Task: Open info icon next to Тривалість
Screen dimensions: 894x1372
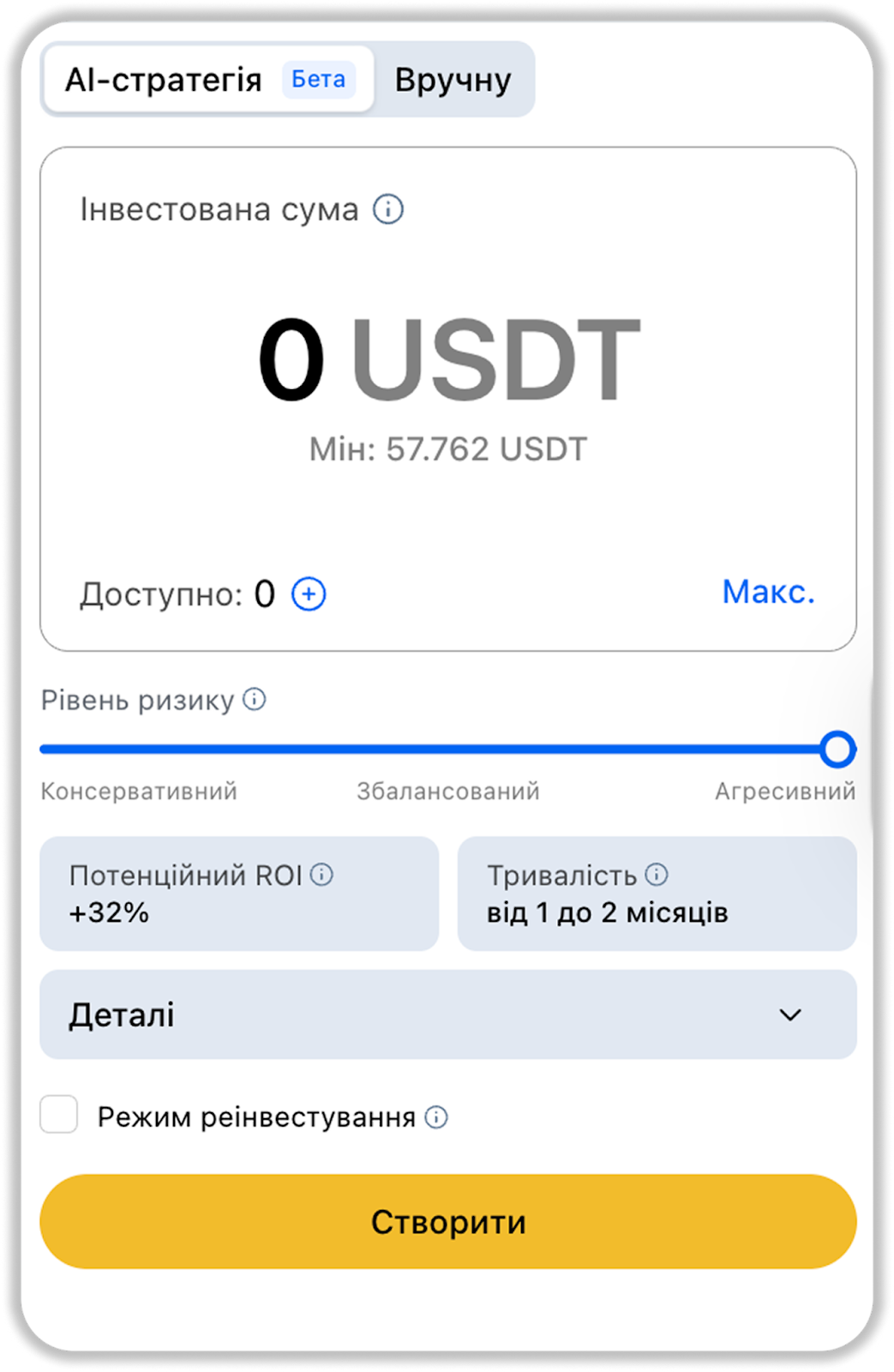Action: pyautogui.click(x=657, y=875)
